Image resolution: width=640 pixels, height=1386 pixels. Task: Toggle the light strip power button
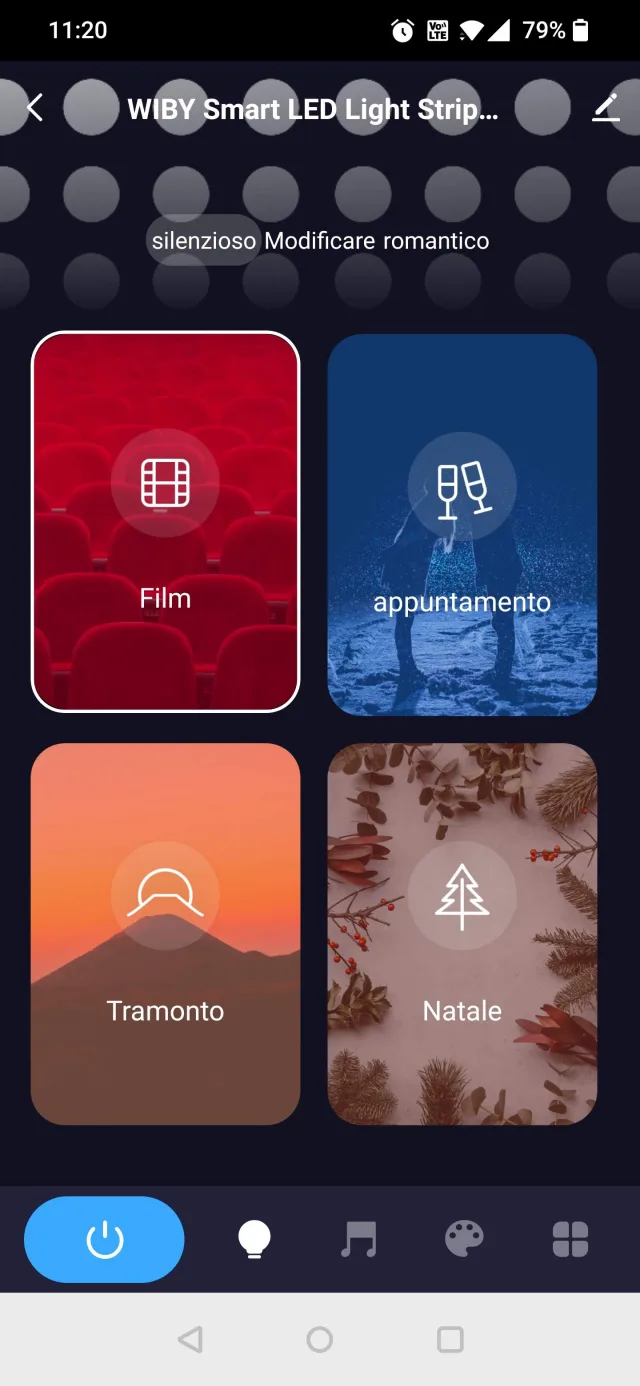coord(104,1240)
